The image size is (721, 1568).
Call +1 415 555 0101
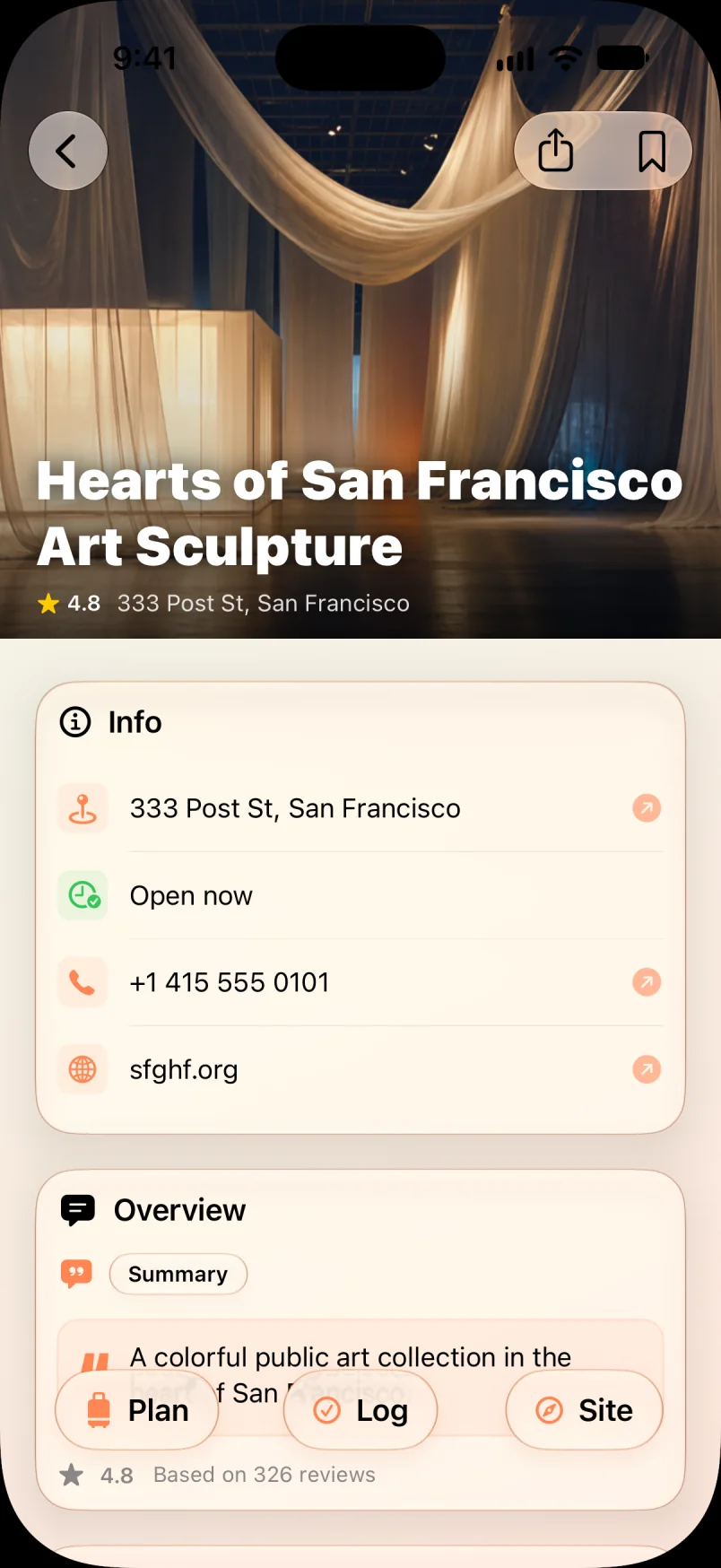click(360, 982)
